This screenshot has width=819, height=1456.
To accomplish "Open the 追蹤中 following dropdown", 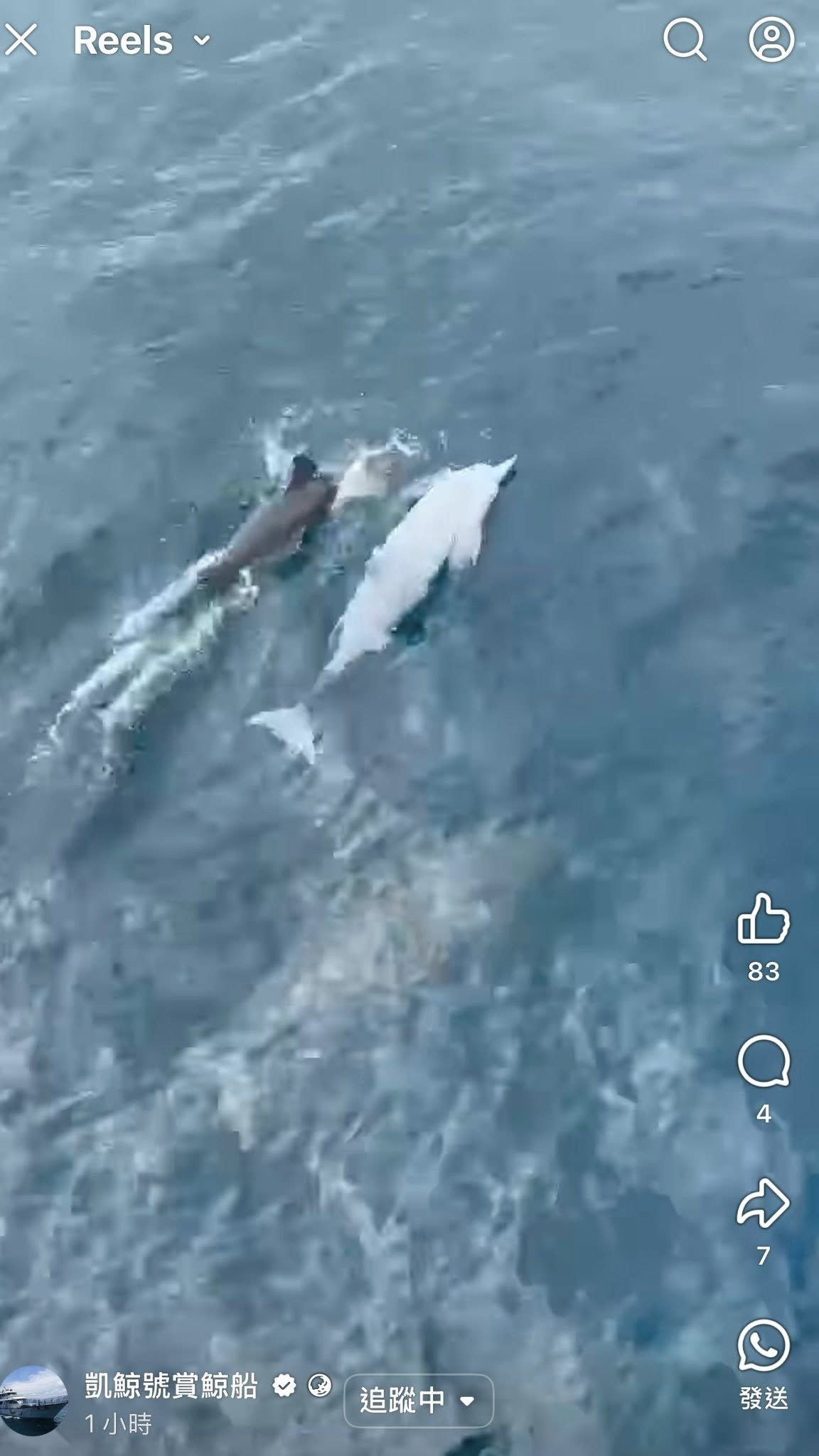I will tap(418, 1401).
